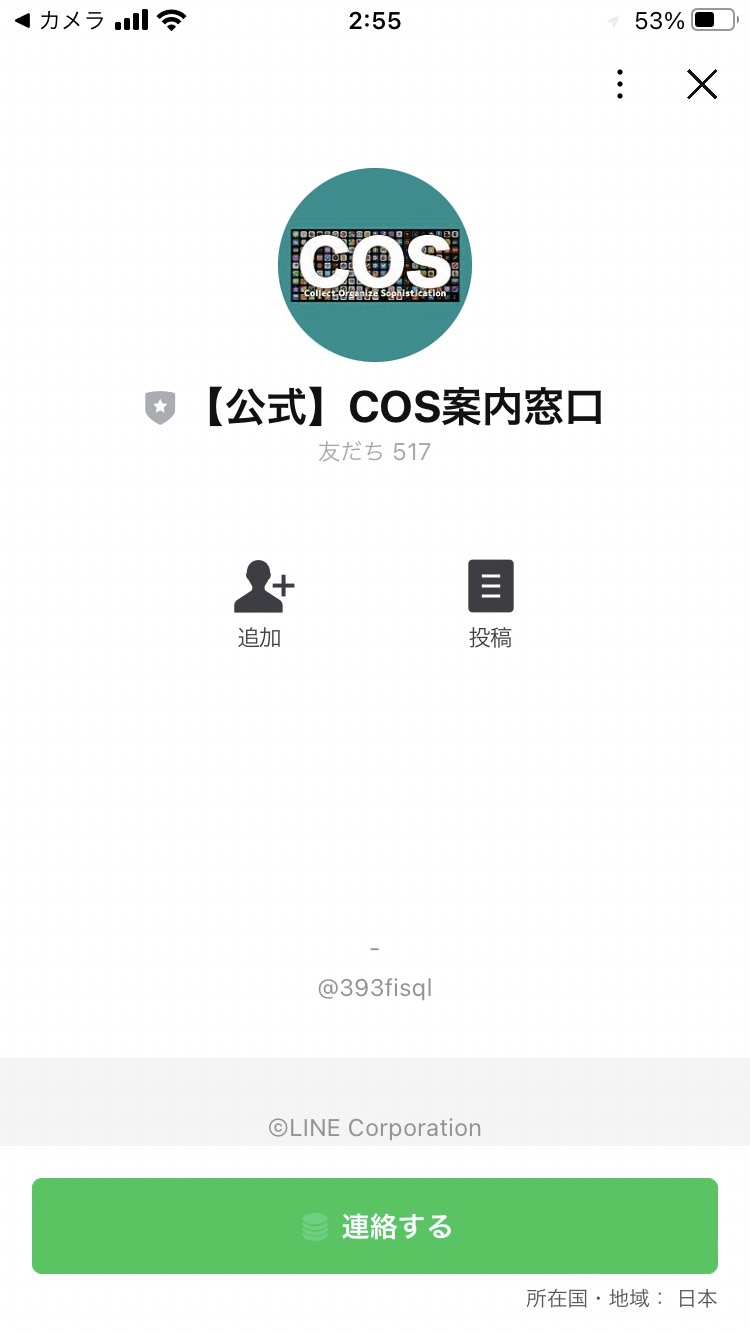Tap the location sharing arrow near the battery
The height and width of the screenshot is (1334, 750).
point(612,18)
